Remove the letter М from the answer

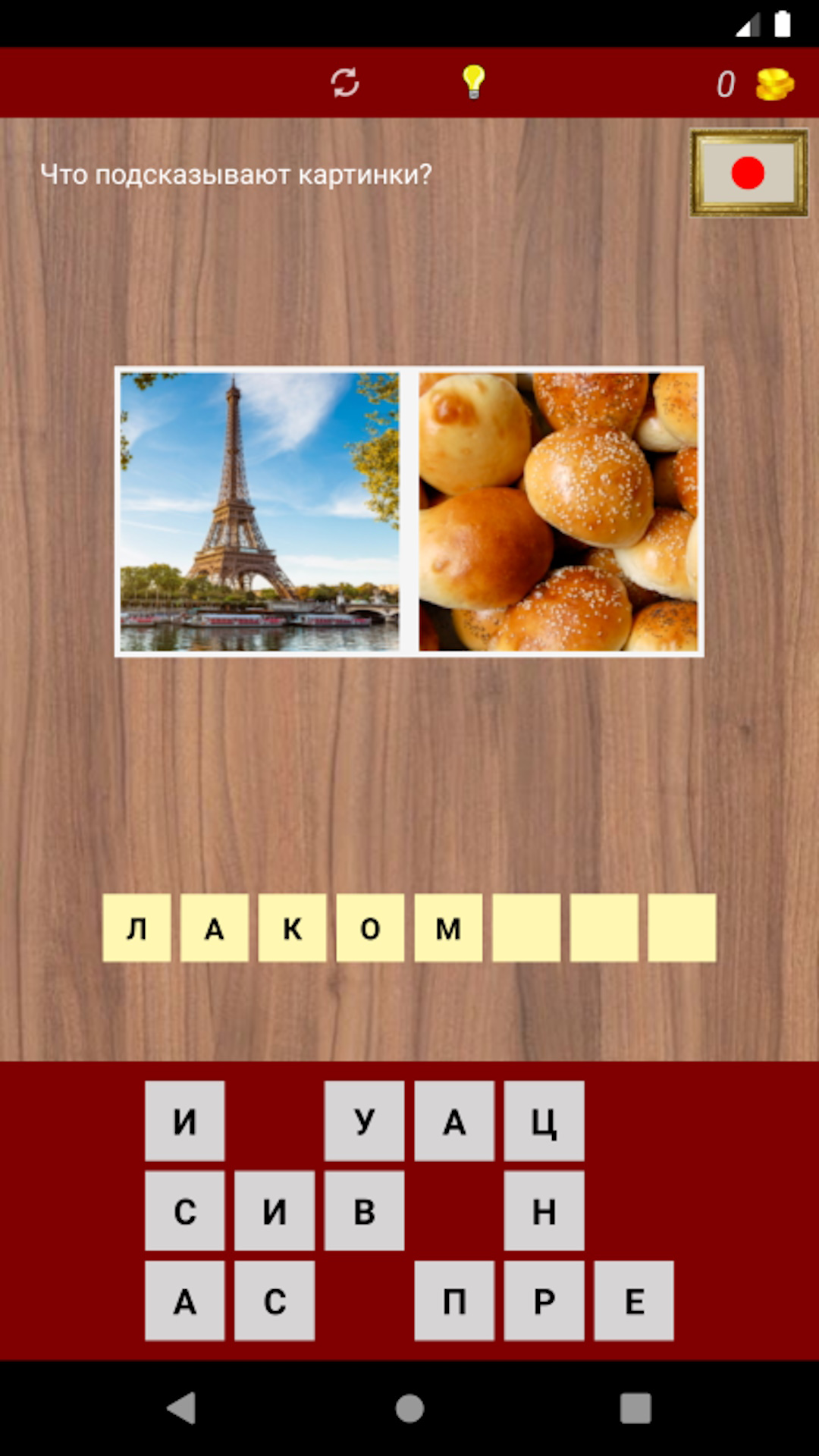click(448, 928)
